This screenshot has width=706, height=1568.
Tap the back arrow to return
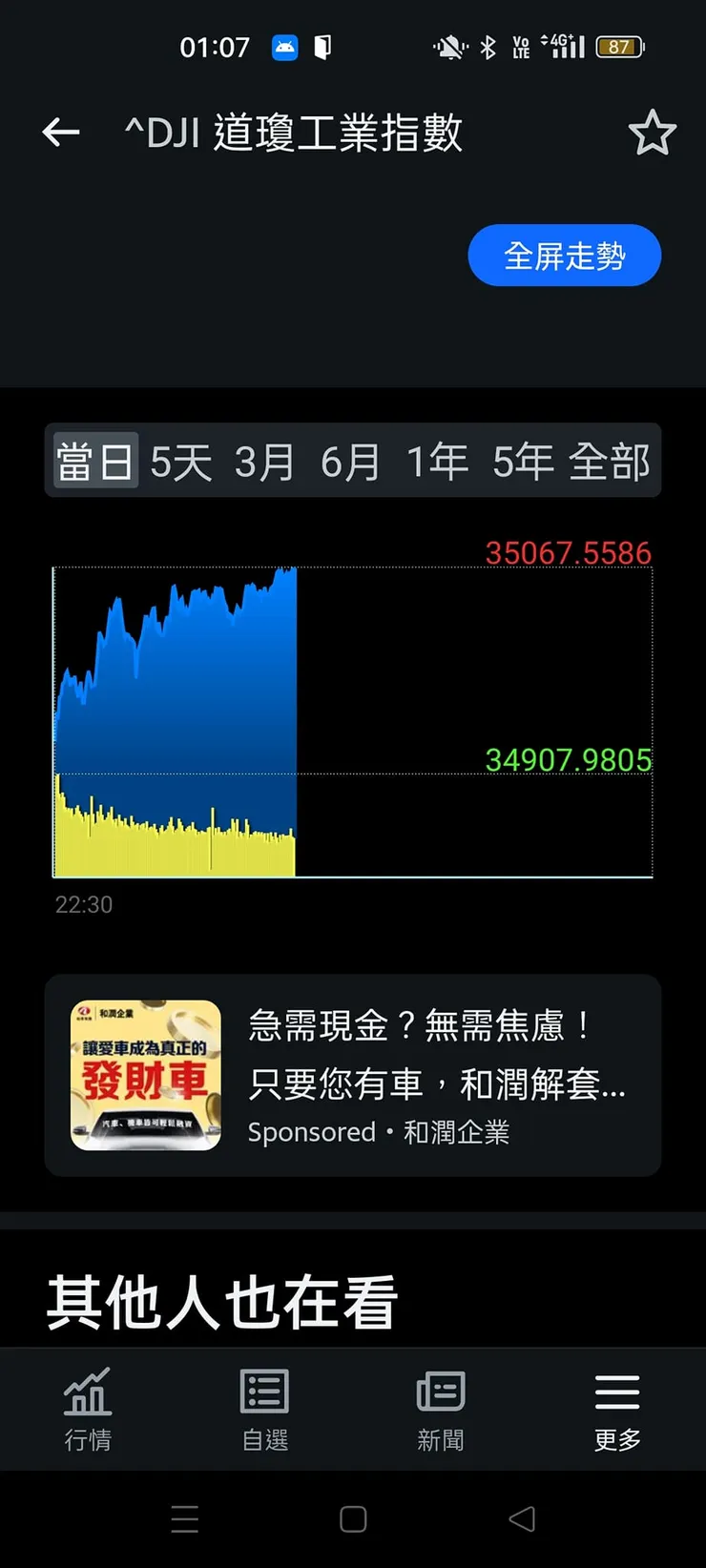click(x=60, y=133)
